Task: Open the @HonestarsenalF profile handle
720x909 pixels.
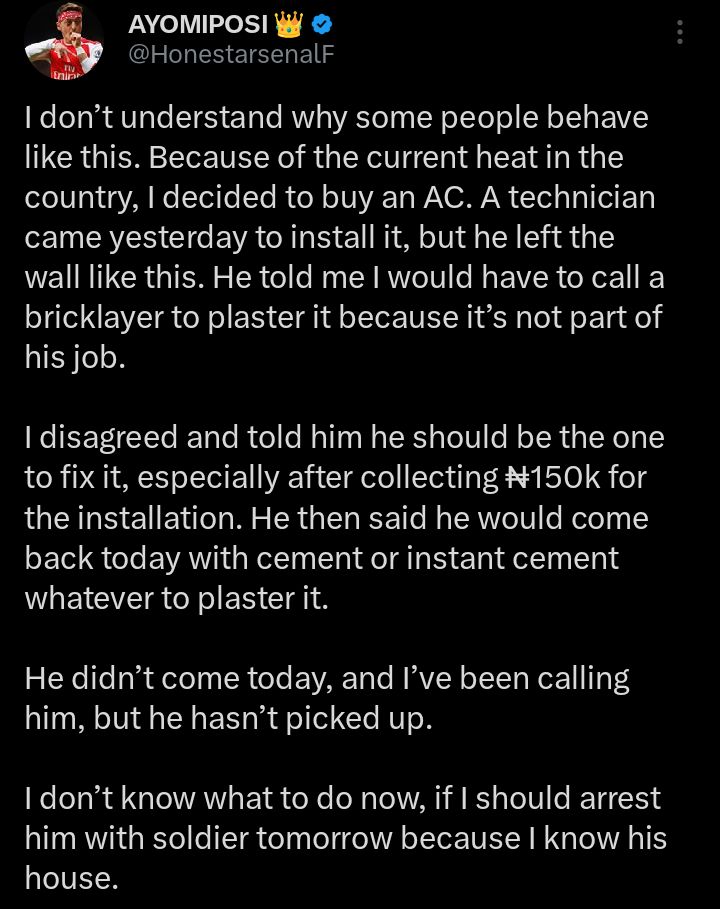Action: [231, 55]
